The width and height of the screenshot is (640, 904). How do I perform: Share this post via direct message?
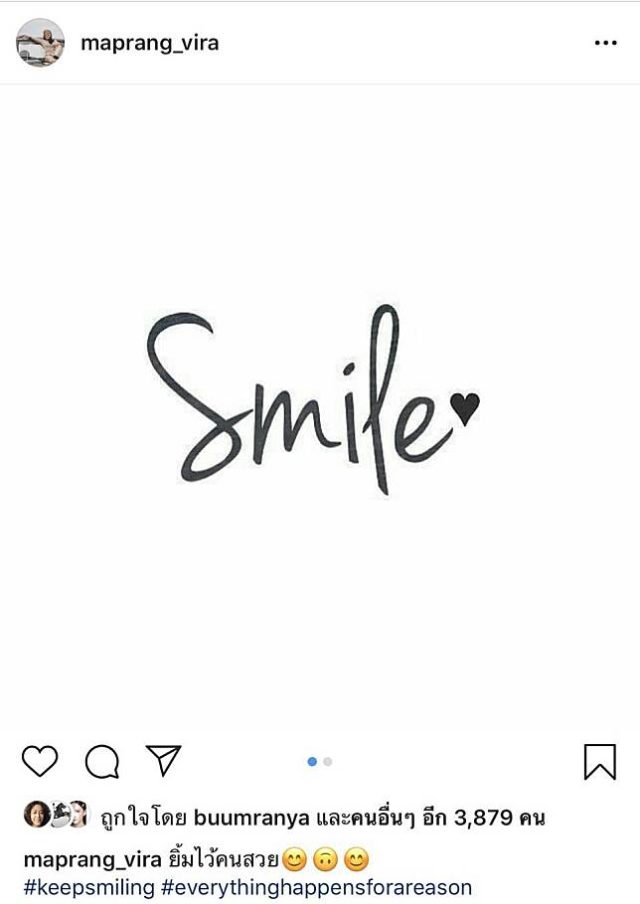pos(162,760)
